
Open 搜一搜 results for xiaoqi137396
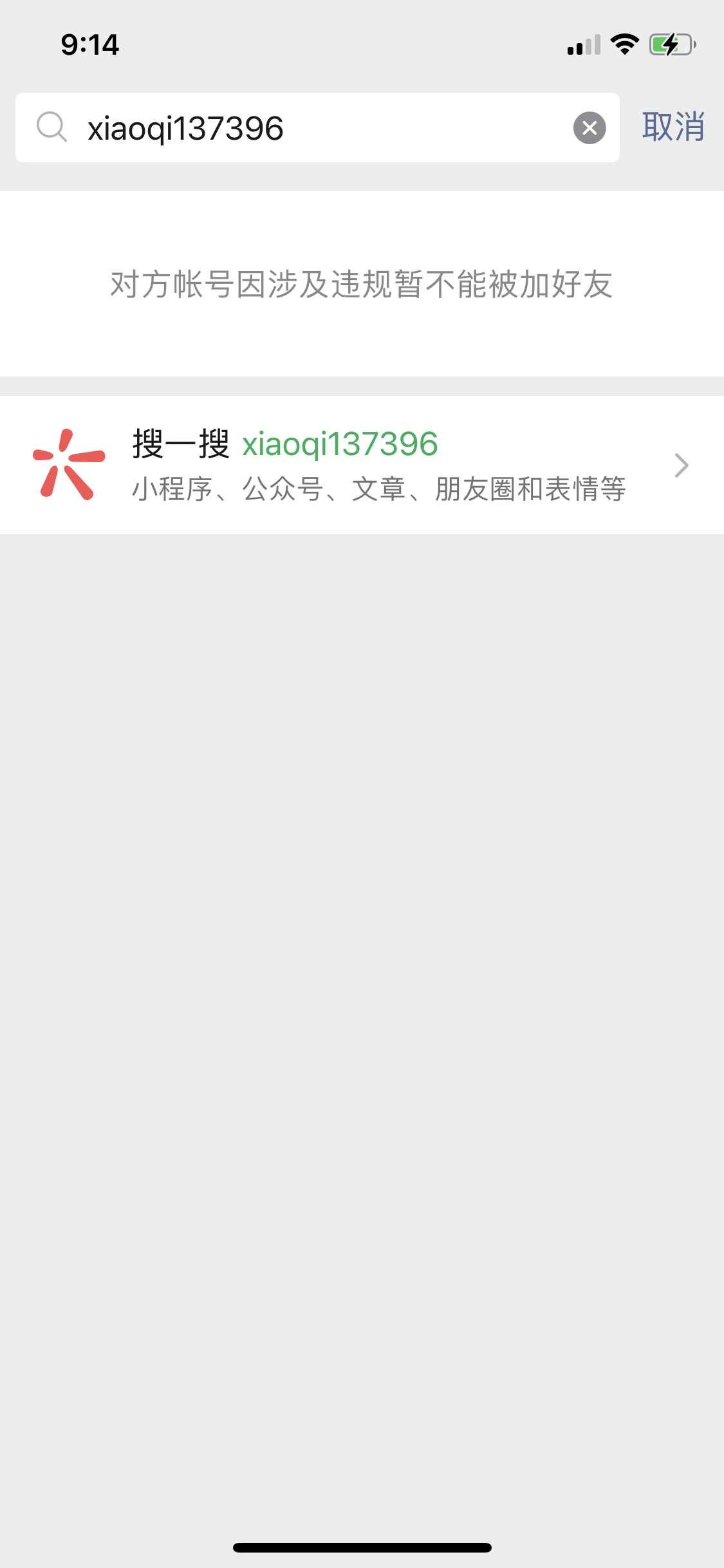pyautogui.click(x=362, y=465)
